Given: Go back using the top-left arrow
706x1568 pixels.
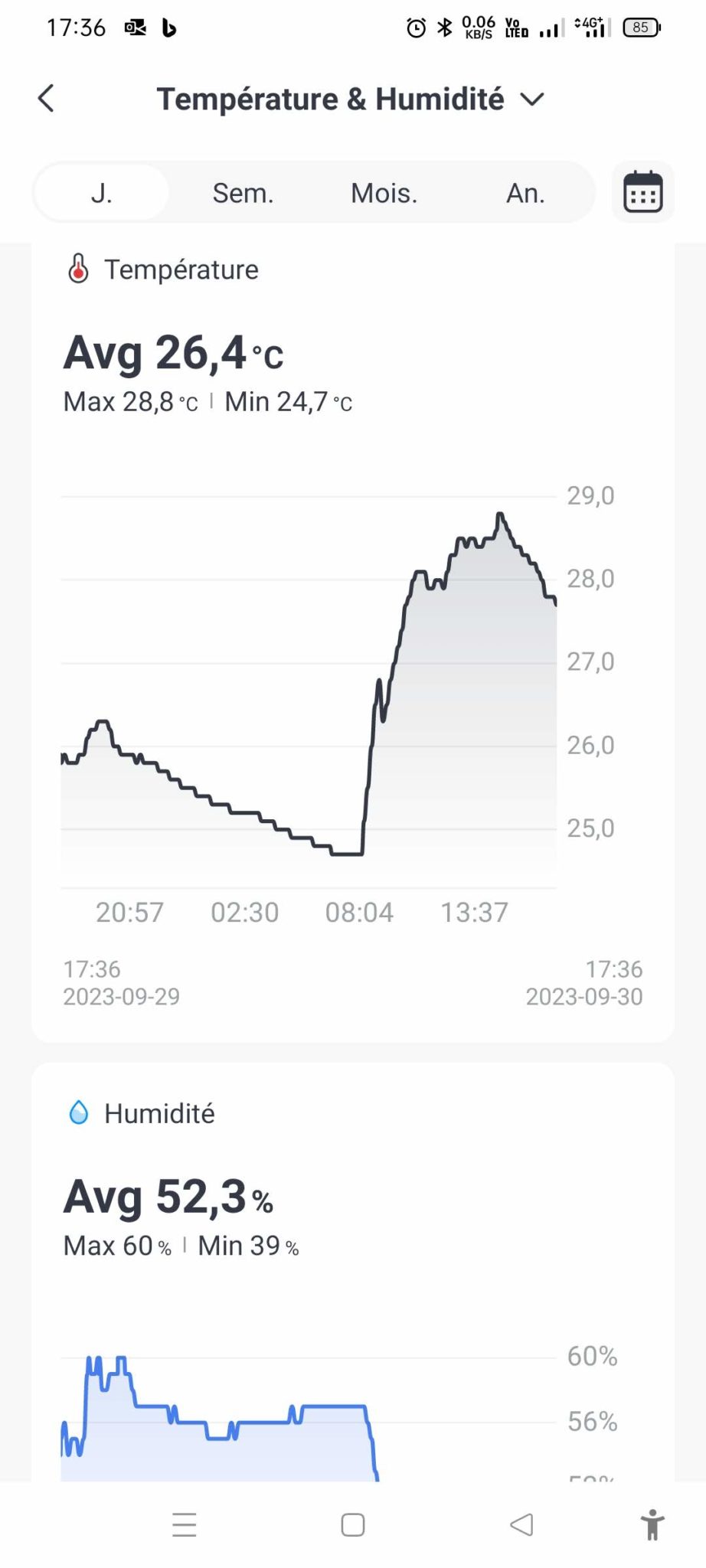Looking at the screenshot, I should coord(46,99).
